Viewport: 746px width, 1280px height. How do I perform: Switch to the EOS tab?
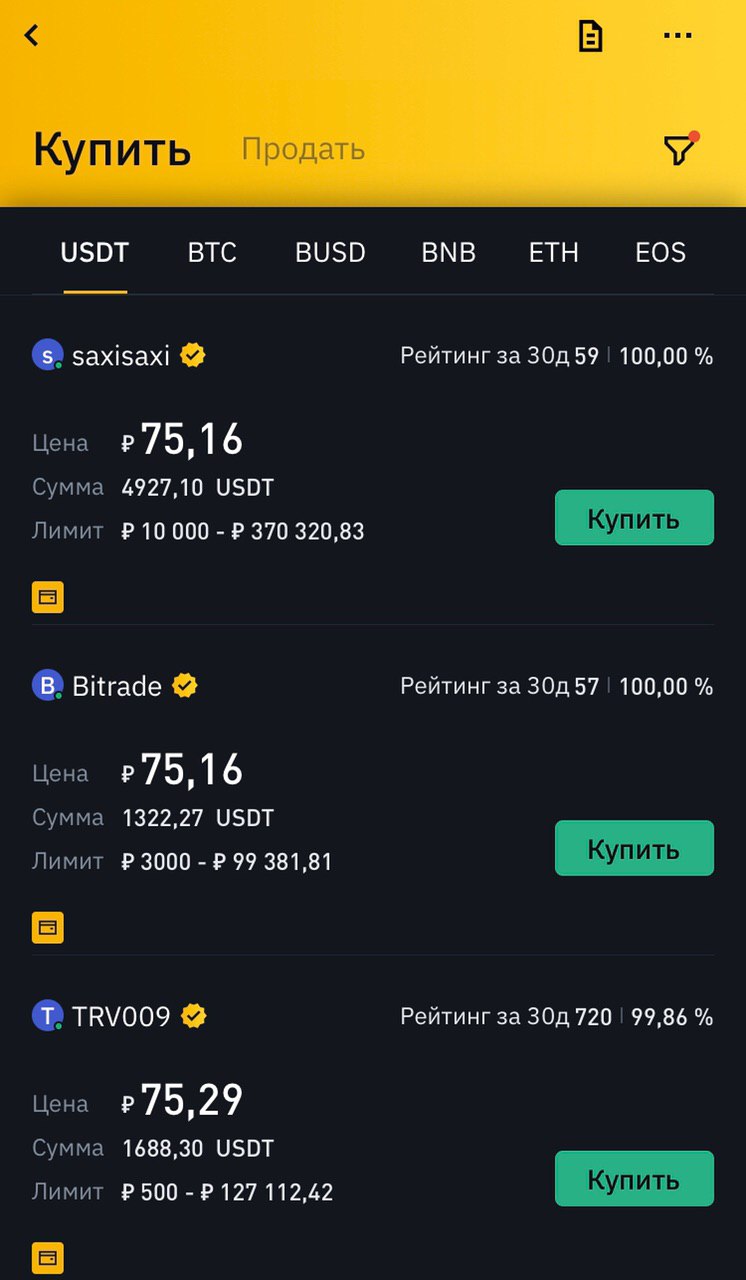coord(661,253)
